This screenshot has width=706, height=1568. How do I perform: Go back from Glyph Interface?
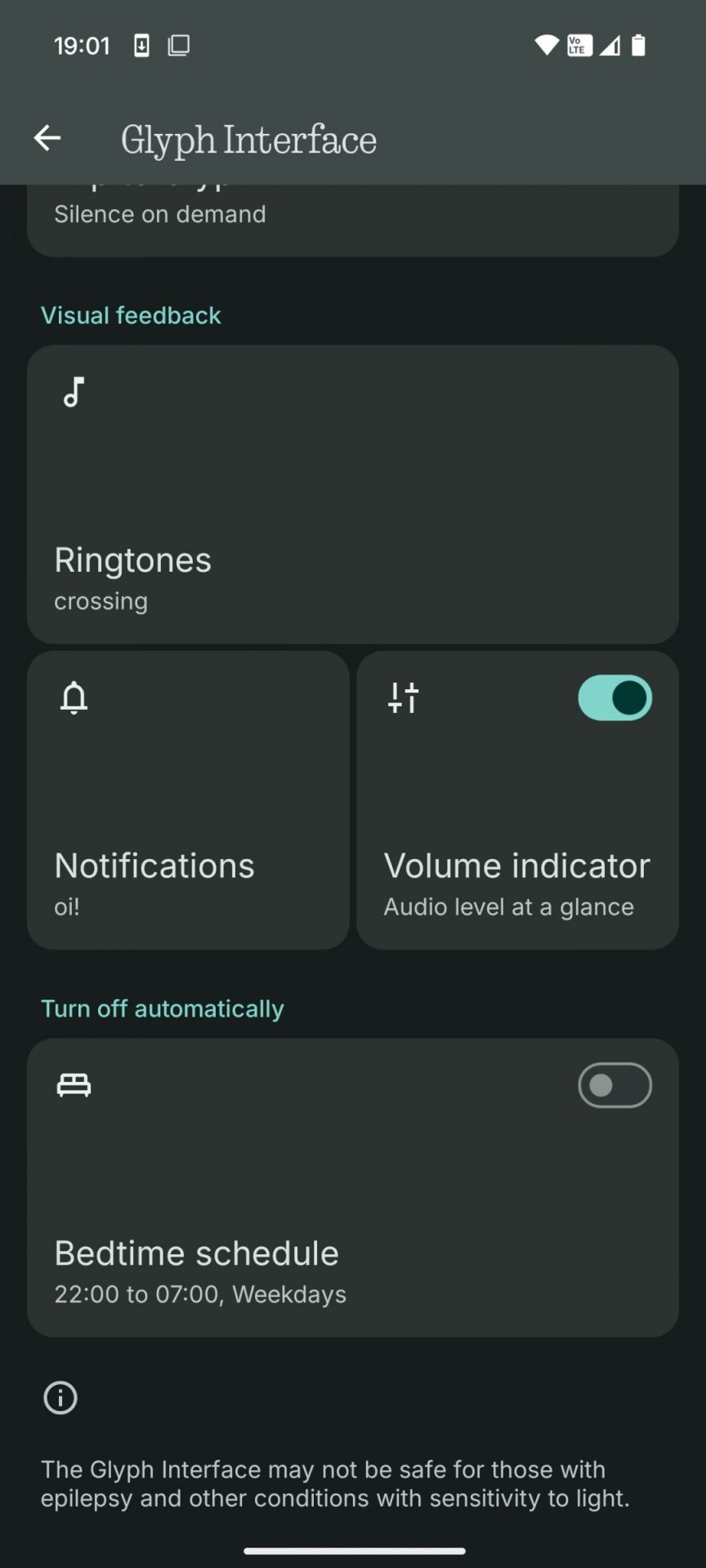pyautogui.click(x=47, y=138)
